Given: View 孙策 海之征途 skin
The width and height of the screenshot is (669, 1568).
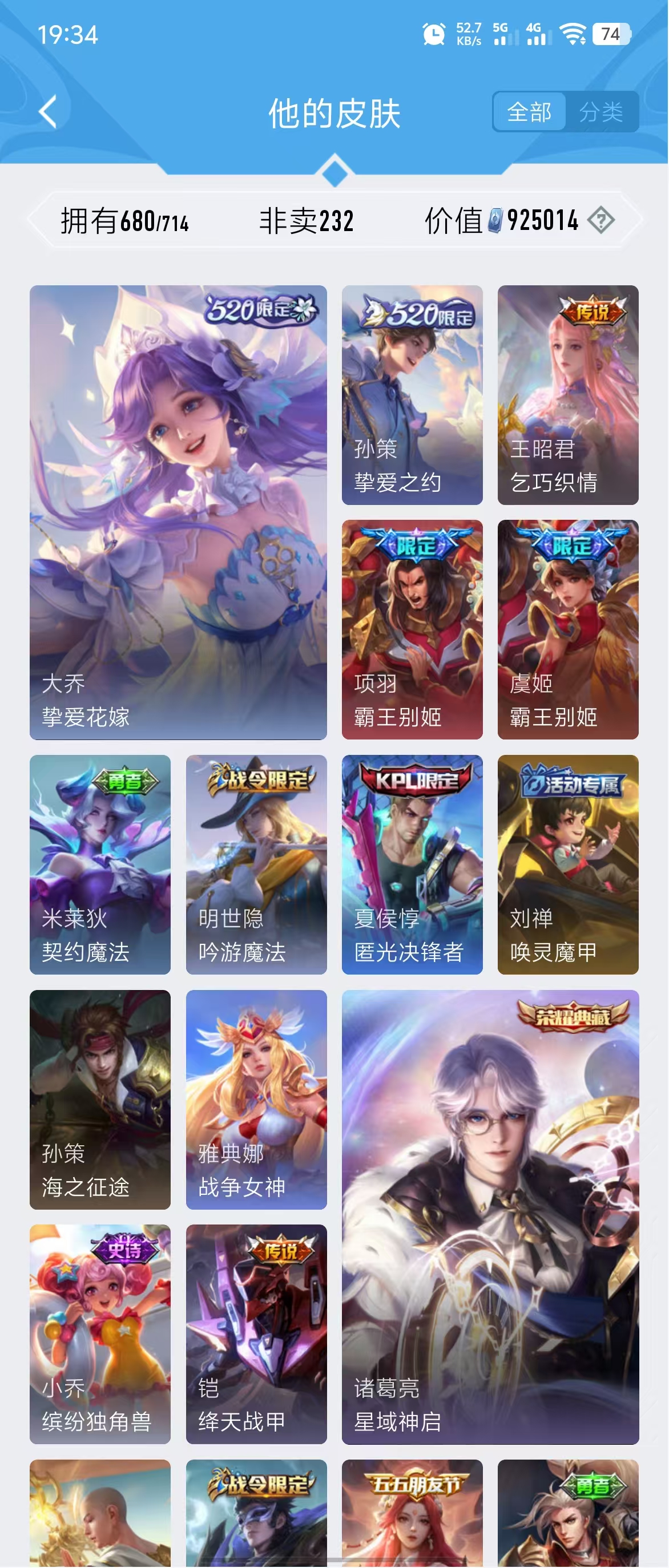Looking at the screenshot, I should (x=100, y=1100).
